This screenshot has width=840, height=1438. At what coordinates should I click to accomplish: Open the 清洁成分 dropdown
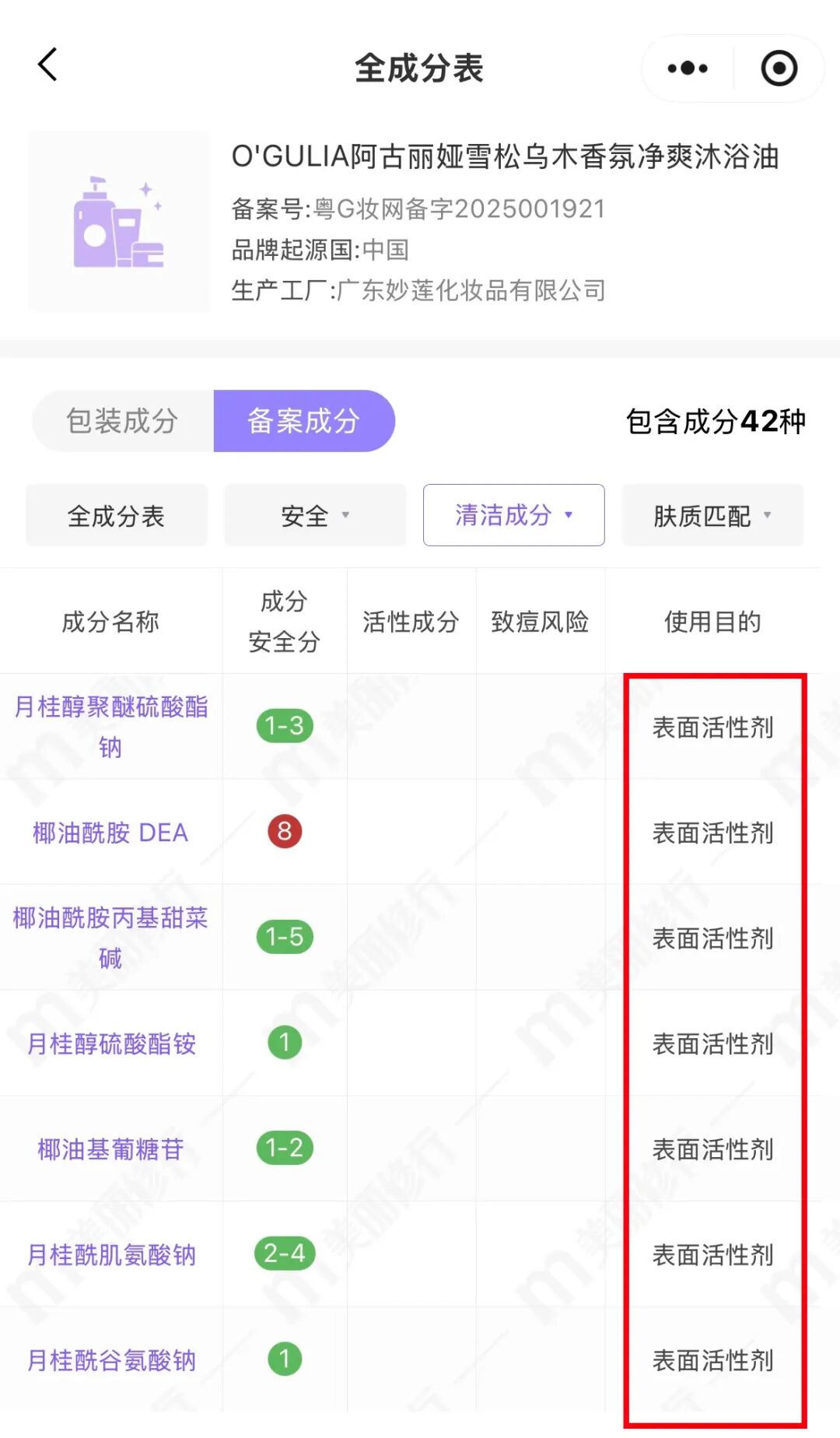coord(513,515)
